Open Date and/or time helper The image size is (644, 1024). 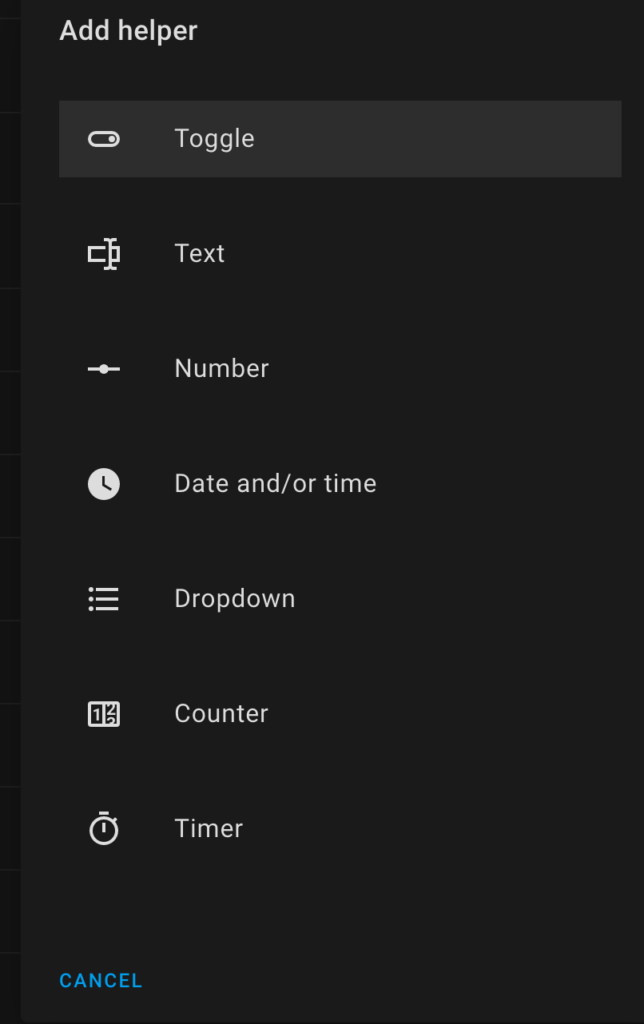[275, 484]
